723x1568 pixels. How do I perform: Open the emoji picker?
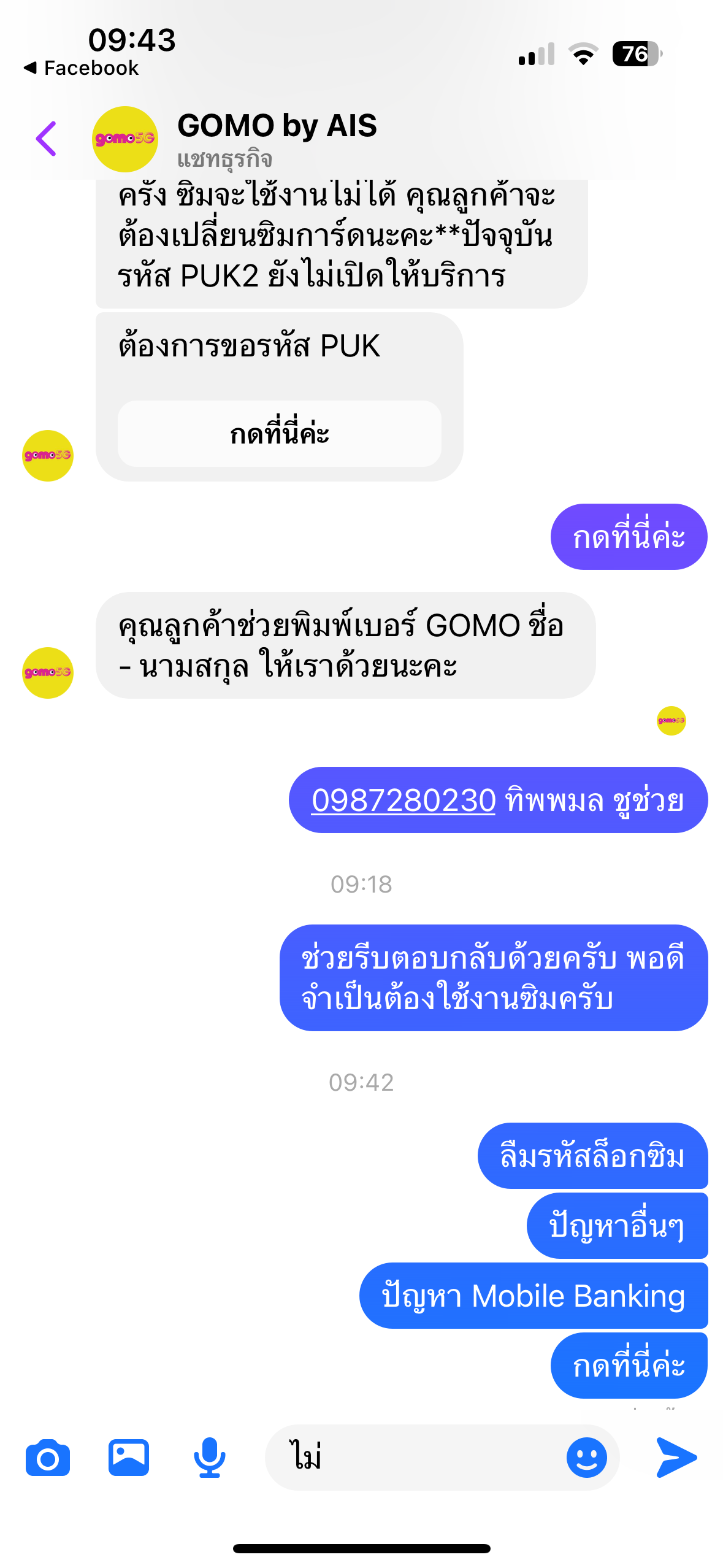click(x=587, y=1458)
